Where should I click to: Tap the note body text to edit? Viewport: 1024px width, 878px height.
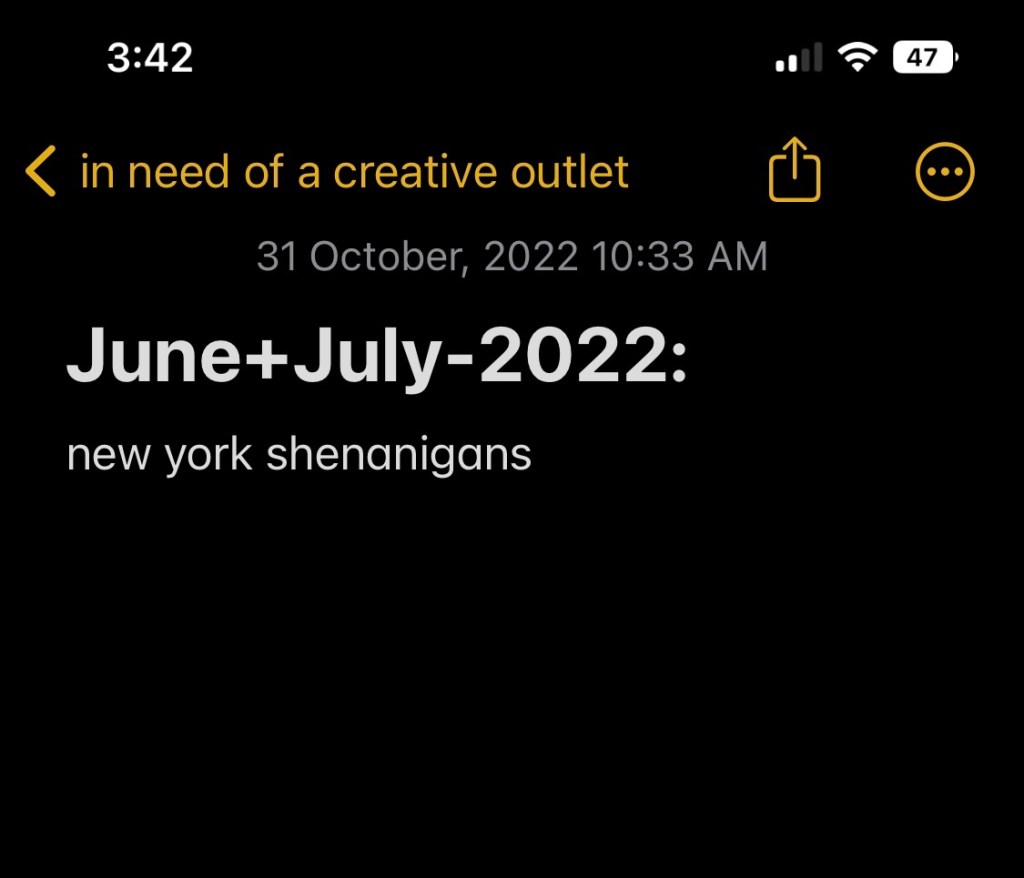[299, 455]
